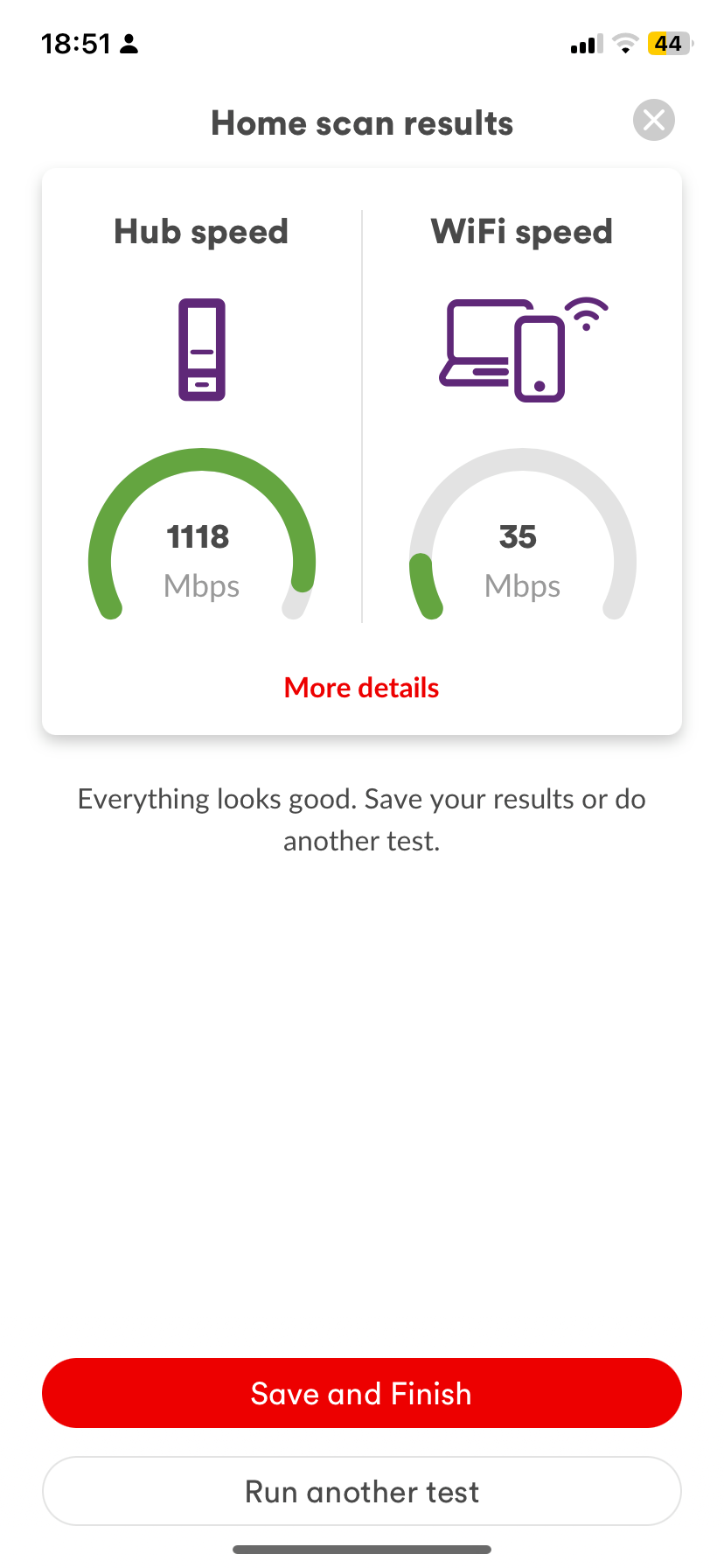Tap the 35 Mbps reading
724x1568 pixels.
(x=519, y=557)
